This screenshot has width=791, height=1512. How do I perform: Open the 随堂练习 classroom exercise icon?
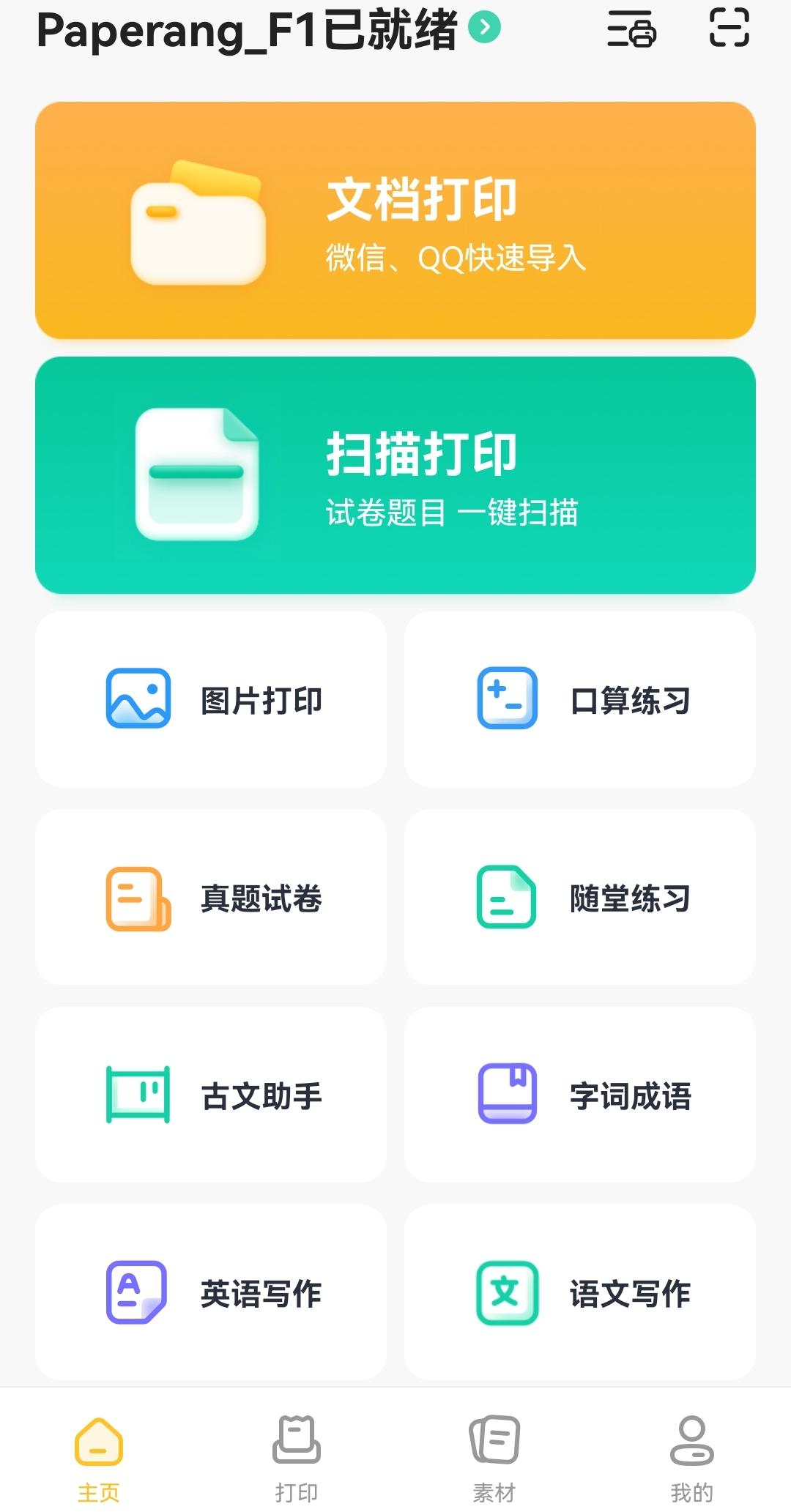pos(505,897)
